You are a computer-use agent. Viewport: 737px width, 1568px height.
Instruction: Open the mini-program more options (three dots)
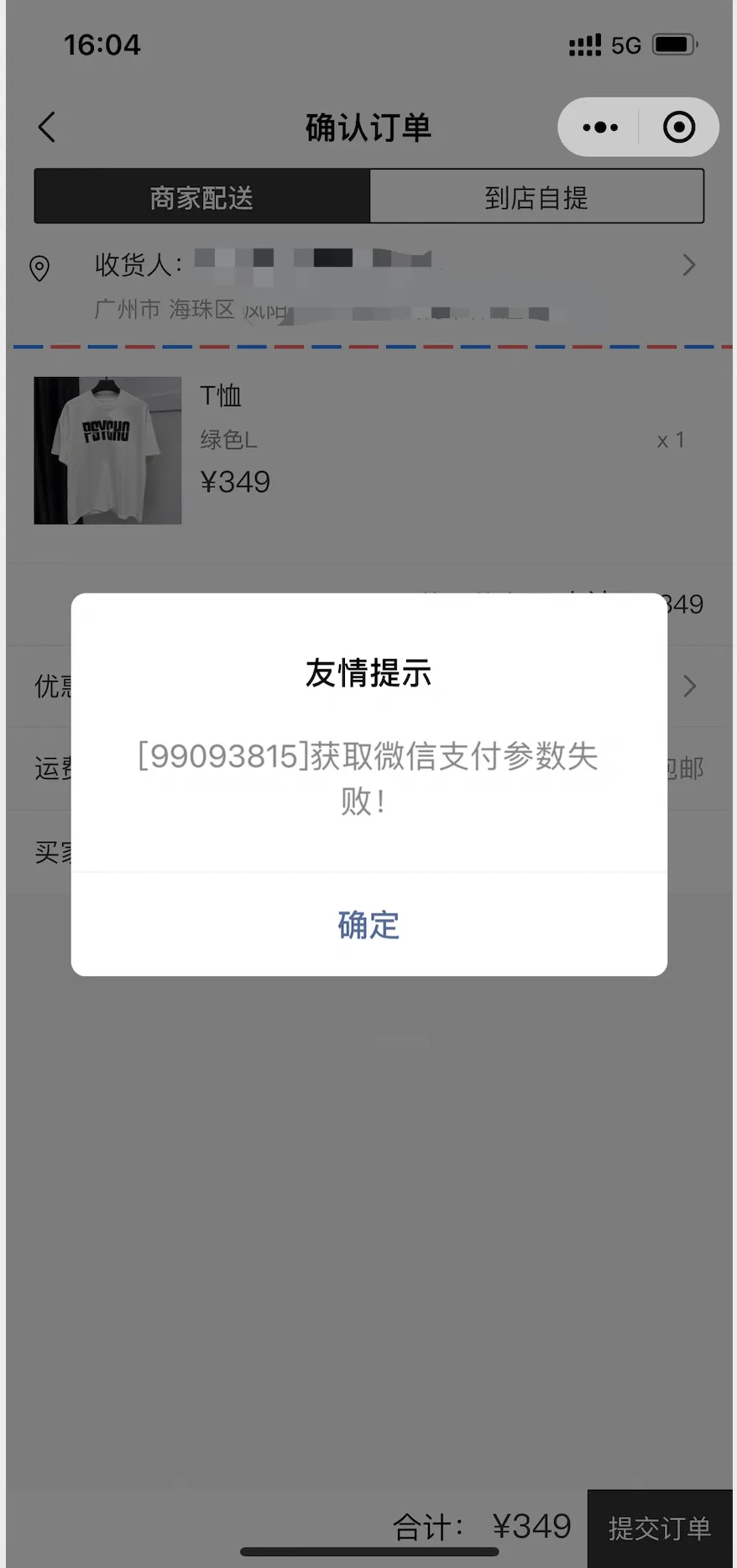point(598,127)
